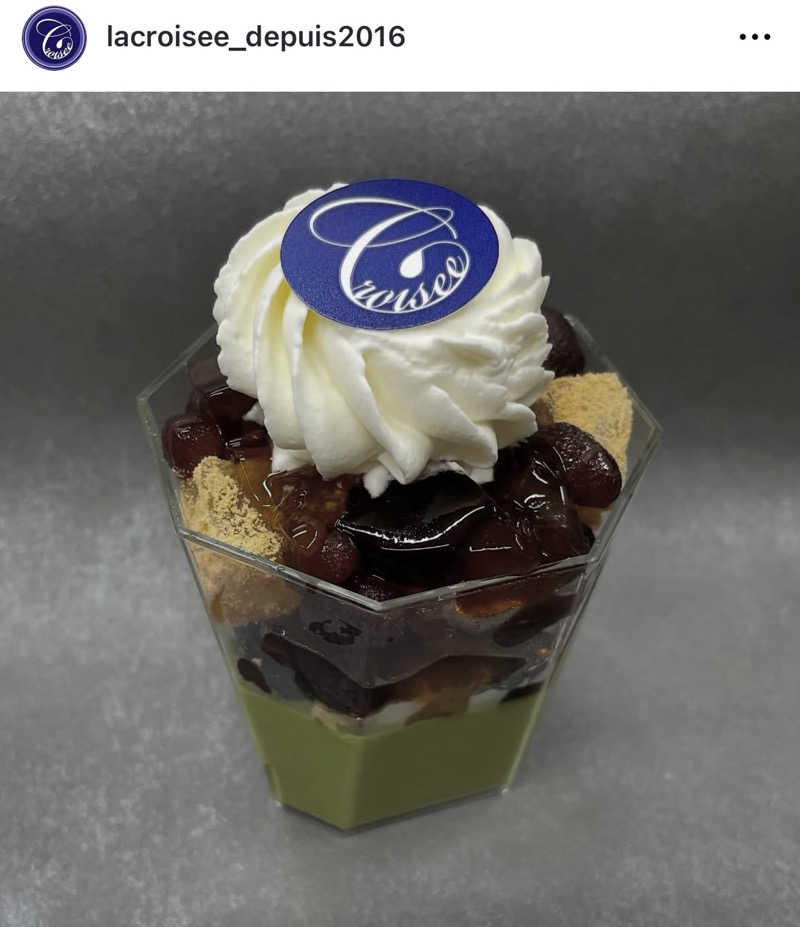Open the post's three-dot options menu
This screenshot has height=927, width=800.
(x=754, y=38)
